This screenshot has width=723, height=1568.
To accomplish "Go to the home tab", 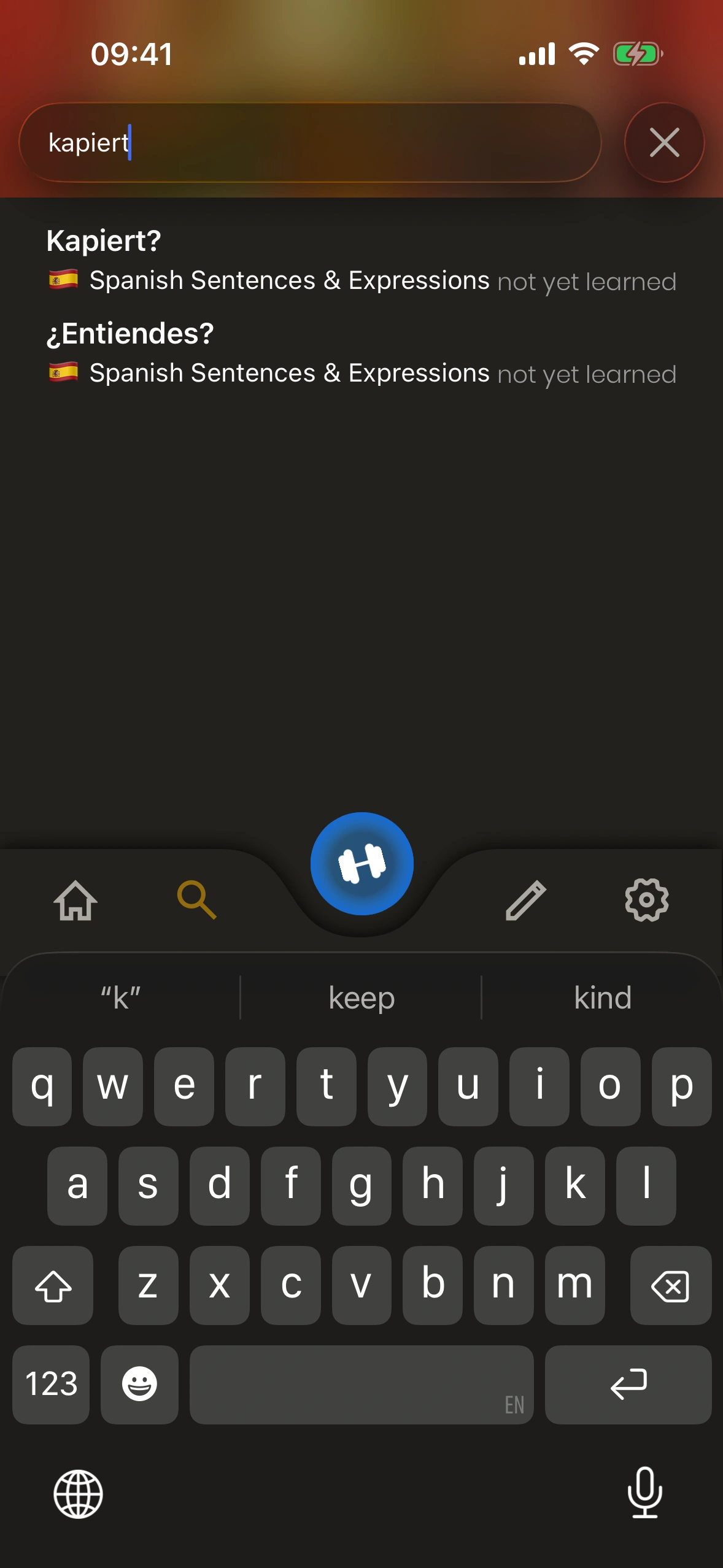I will point(75,900).
